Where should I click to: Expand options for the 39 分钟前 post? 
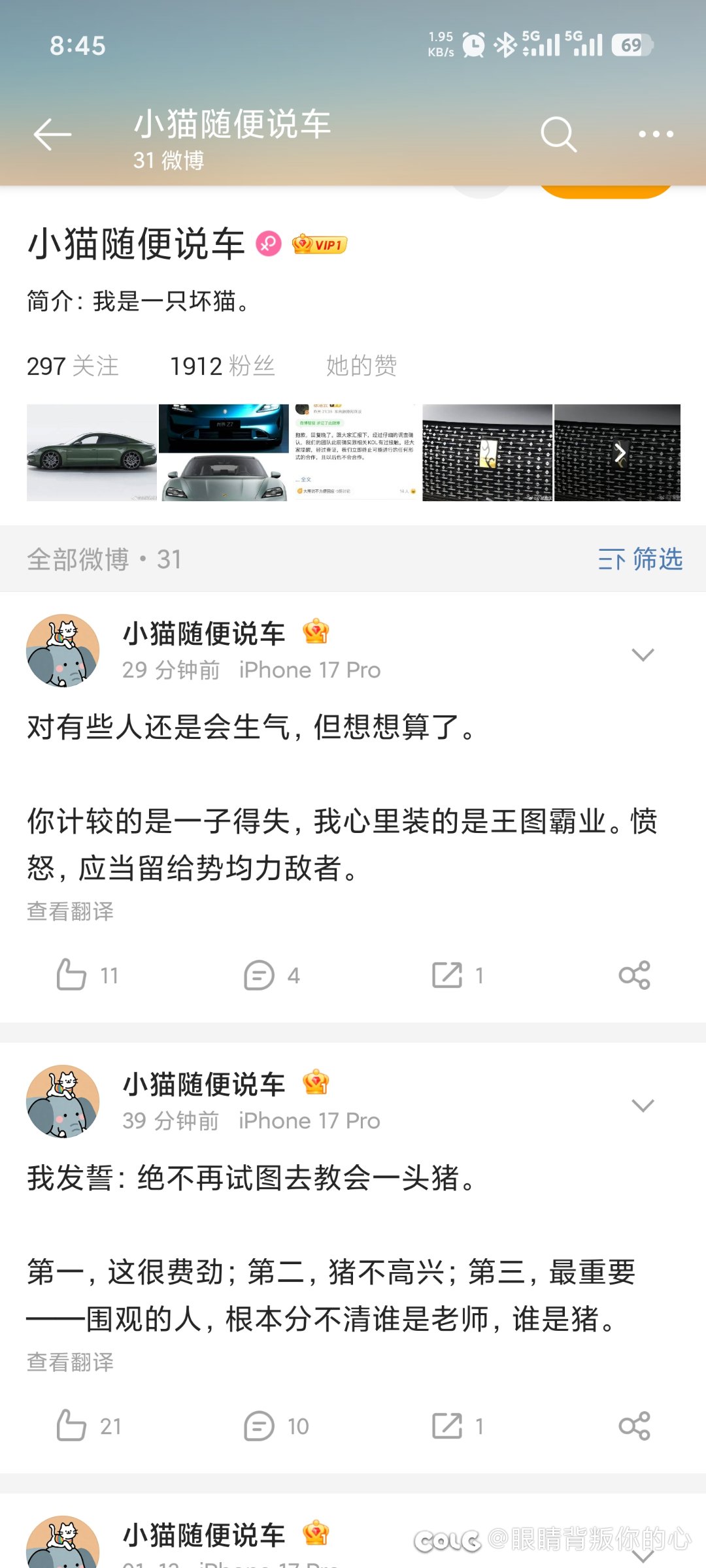click(x=643, y=1105)
